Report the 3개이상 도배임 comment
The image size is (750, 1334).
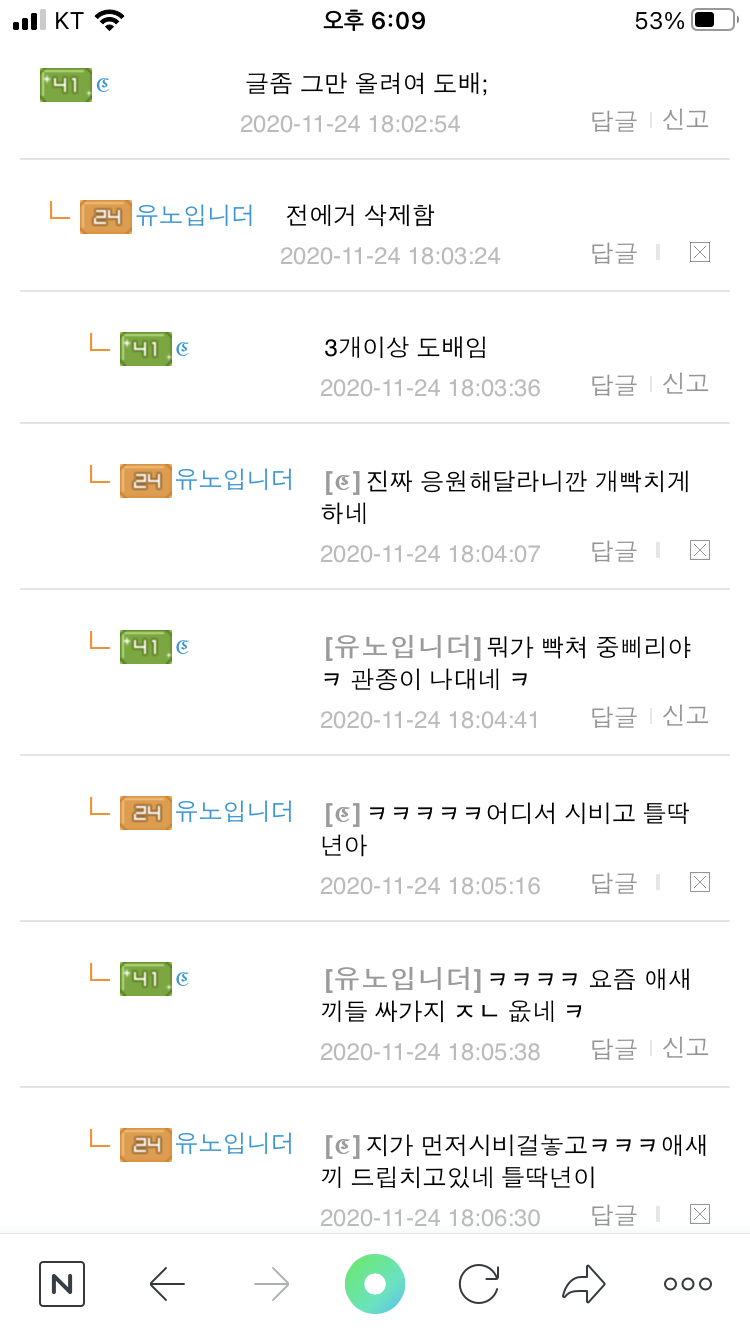686,384
